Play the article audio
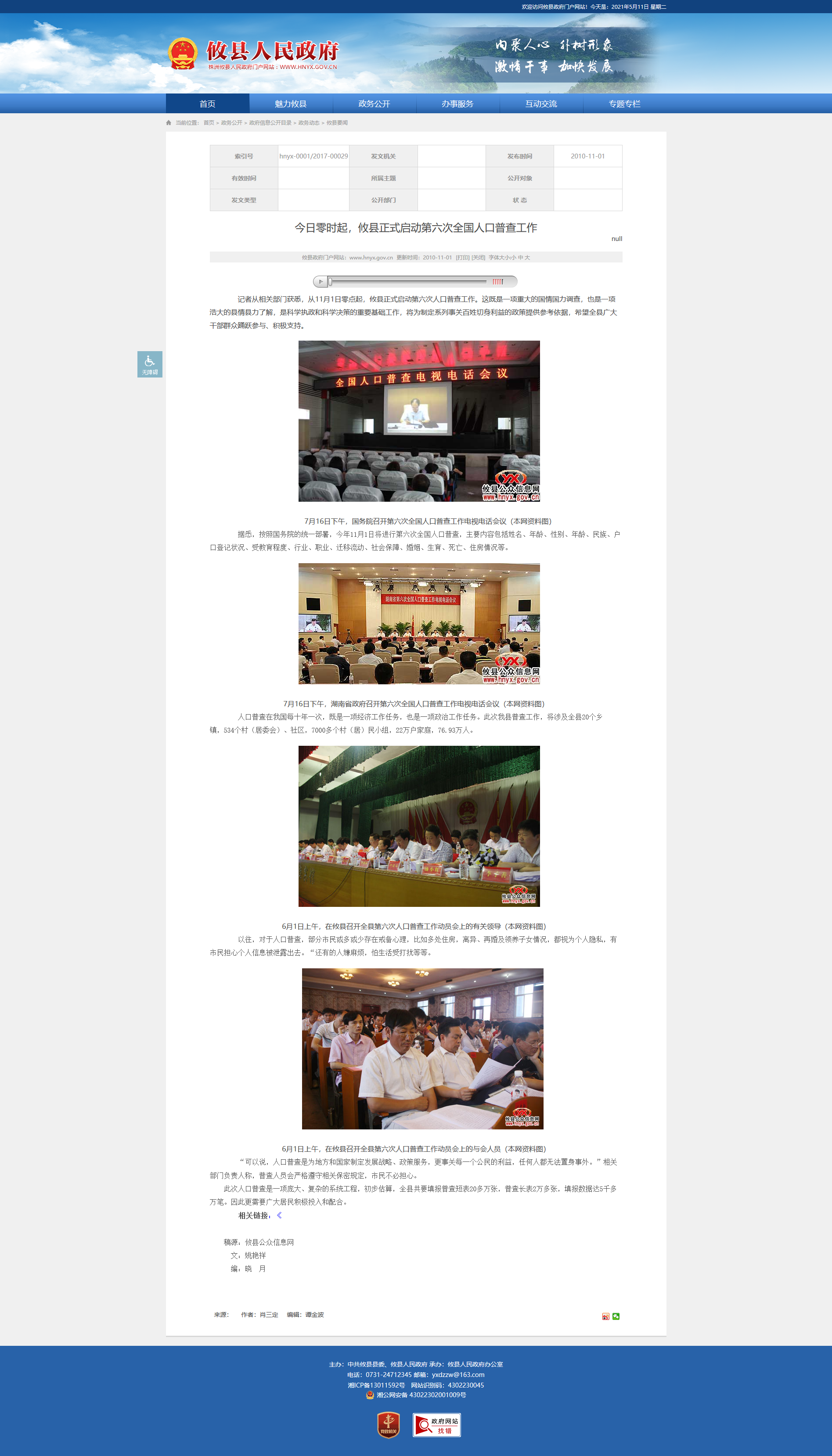The width and height of the screenshot is (832, 1456). (x=321, y=282)
